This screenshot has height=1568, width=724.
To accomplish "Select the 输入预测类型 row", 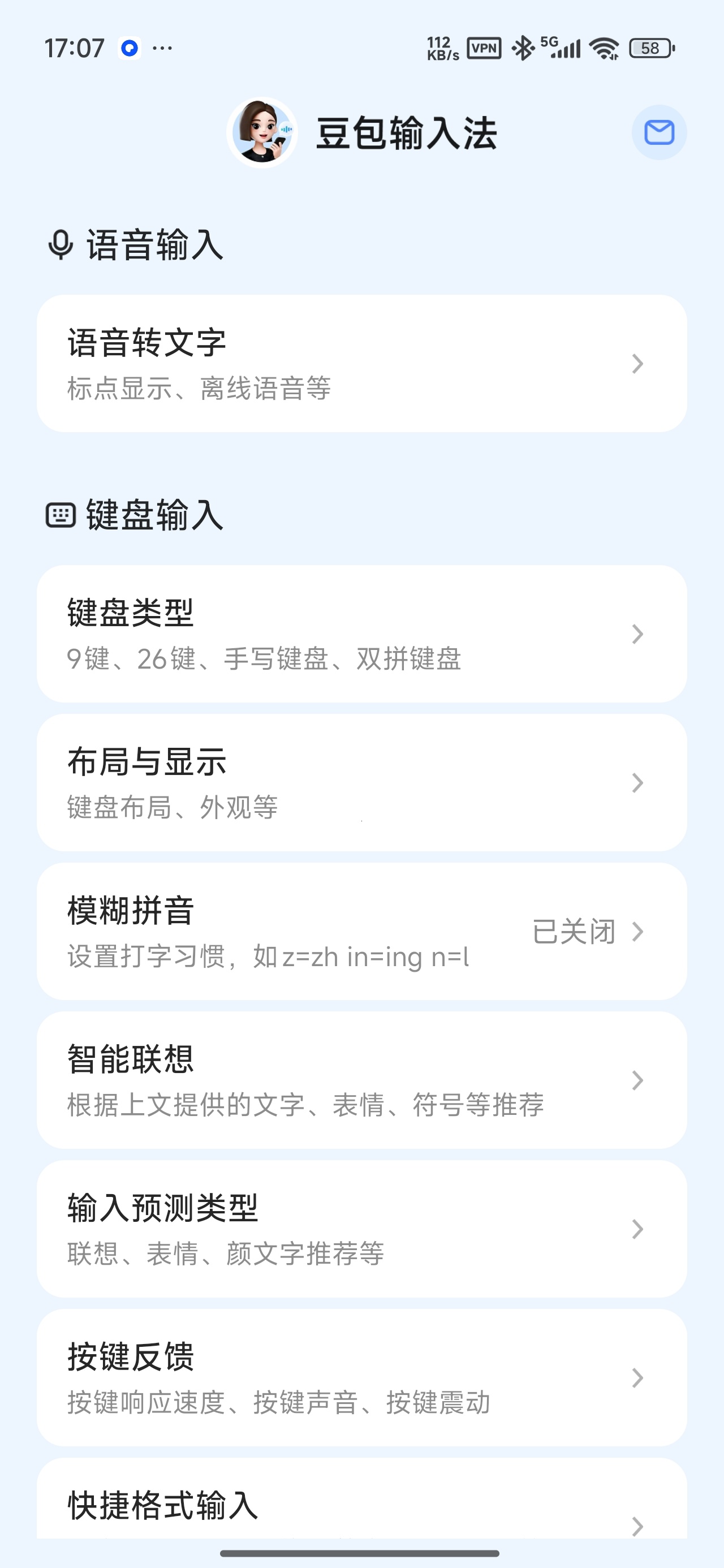I will (x=361, y=1229).
